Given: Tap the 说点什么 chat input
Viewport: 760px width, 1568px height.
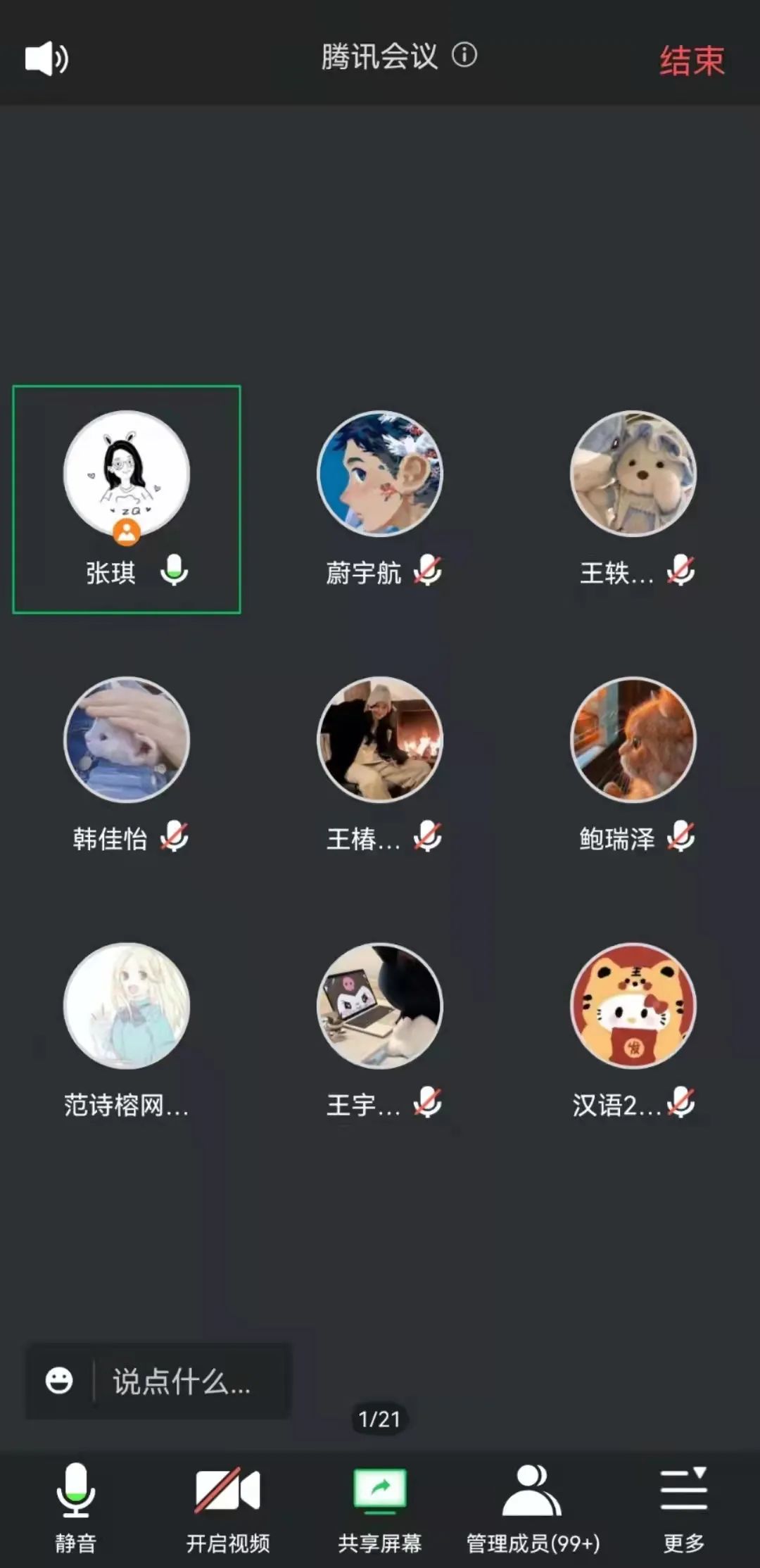Looking at the screenshot, I should pos(183,1382).
